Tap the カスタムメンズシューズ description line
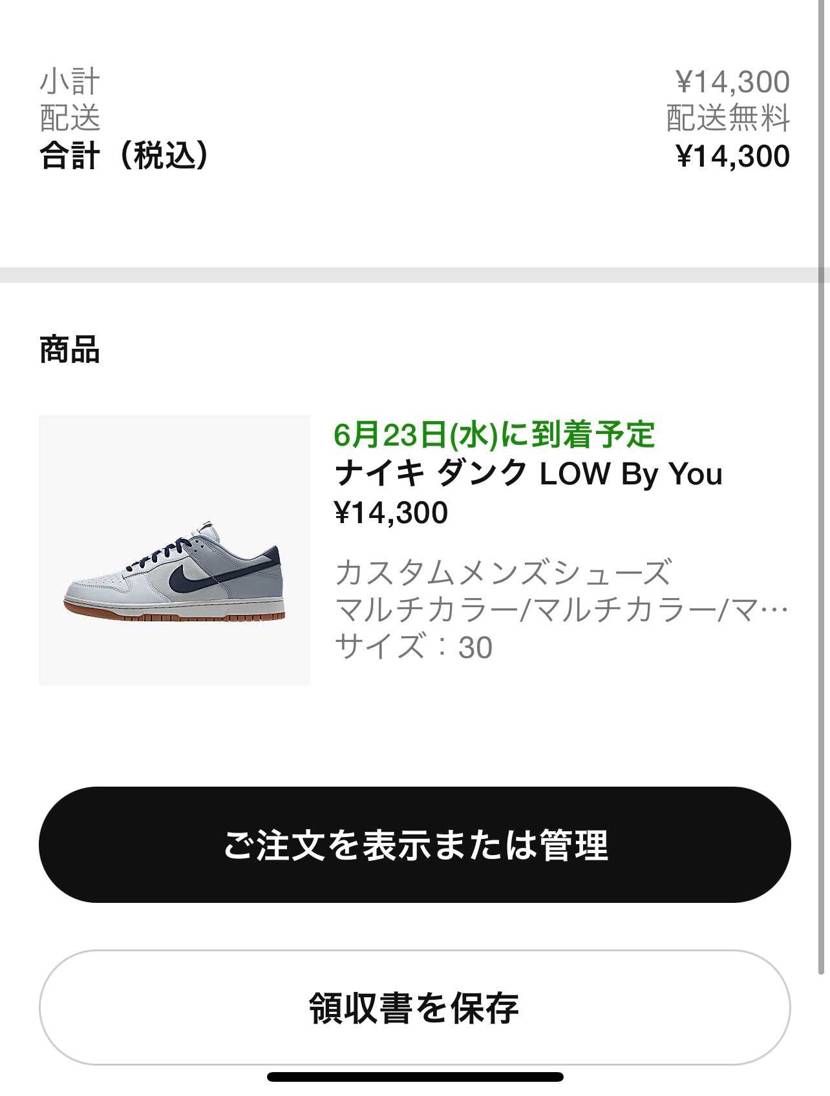The width and height of the screenshot is (830, 1096). click(505, 573)
